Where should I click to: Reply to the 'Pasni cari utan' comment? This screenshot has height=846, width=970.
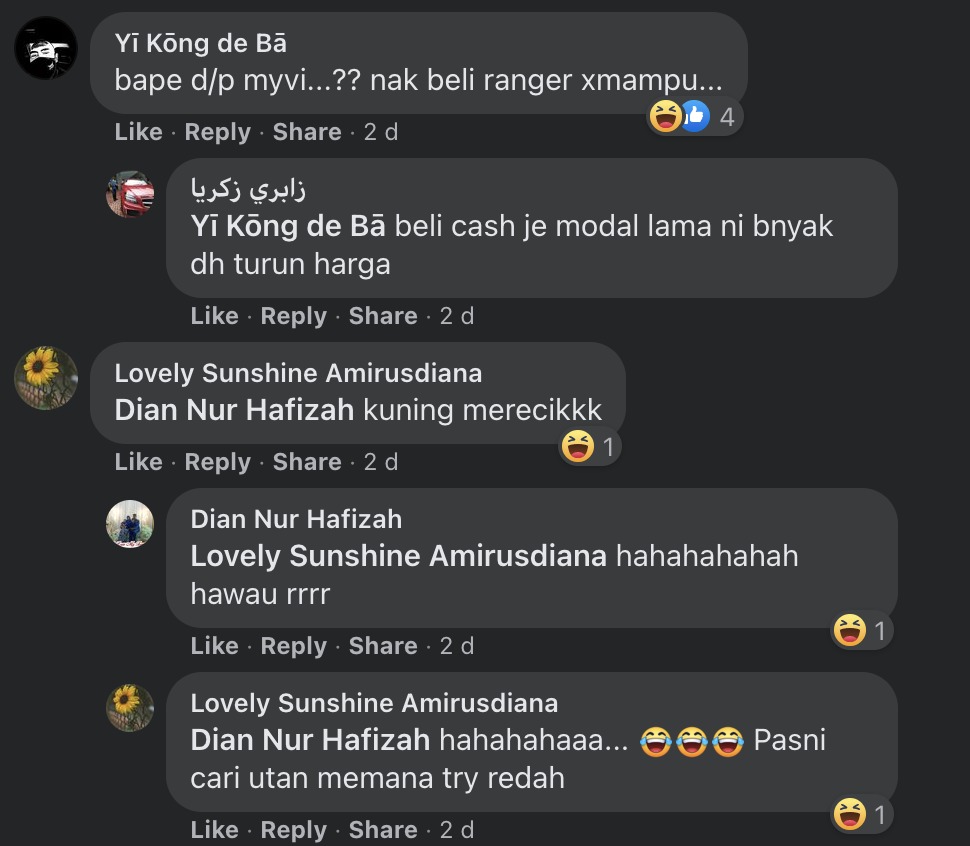coord(293,830)
